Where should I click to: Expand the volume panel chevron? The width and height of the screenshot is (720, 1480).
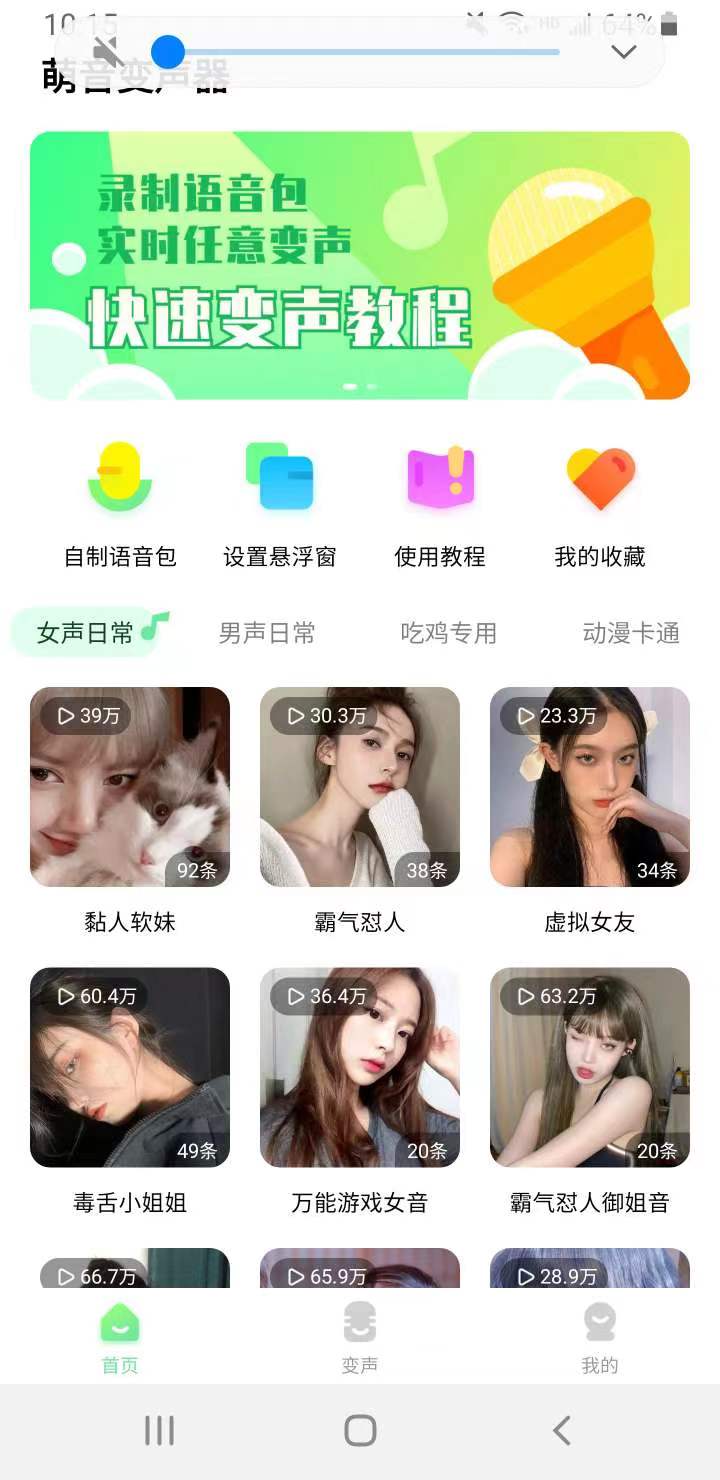coord(624,52)
